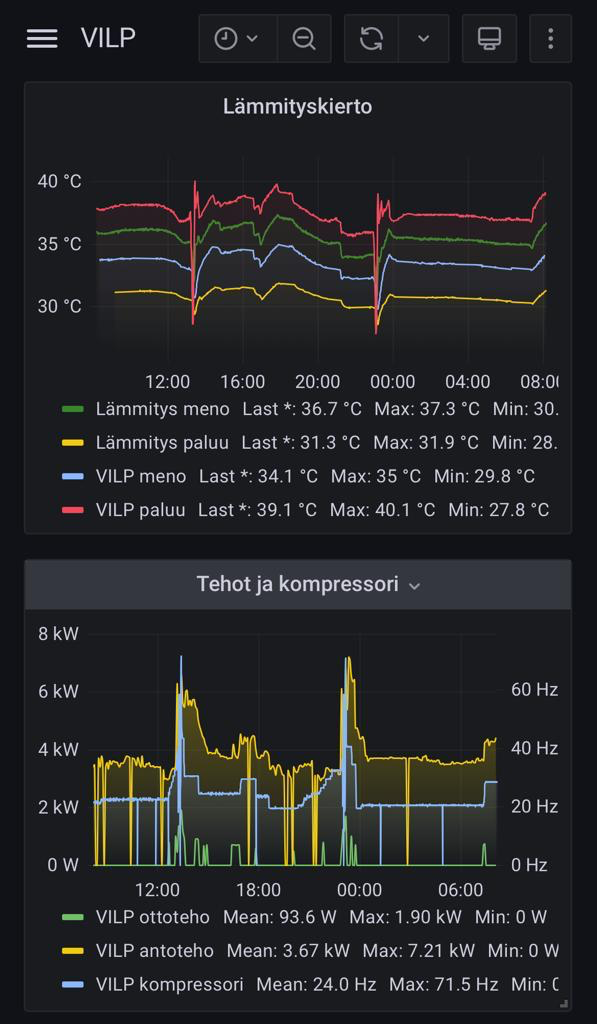The image size is (597, 1024).
Task: Open the Lämmityskierto panel title menu
Action: [298, 106]
